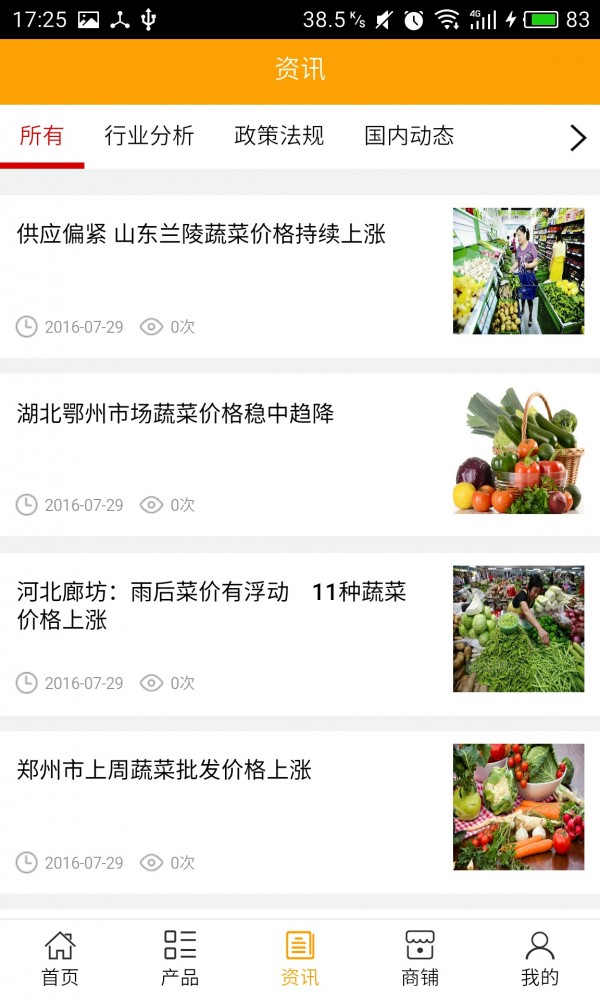The height and width of the screenshot is (1000, 600).
Task: Tap the right arrow to show more categories
Action: (577, 137)
